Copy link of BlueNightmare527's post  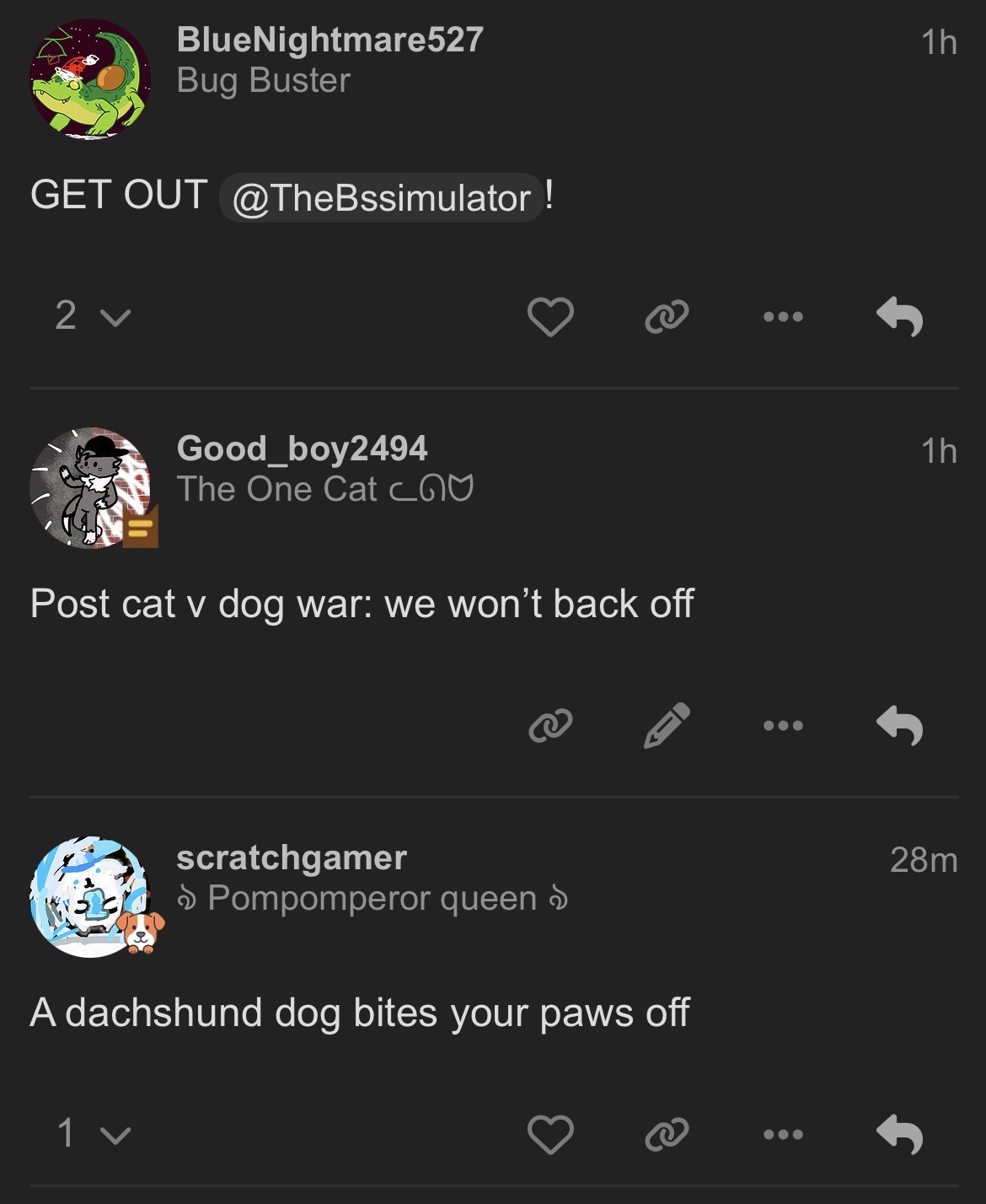pos(667,317)
